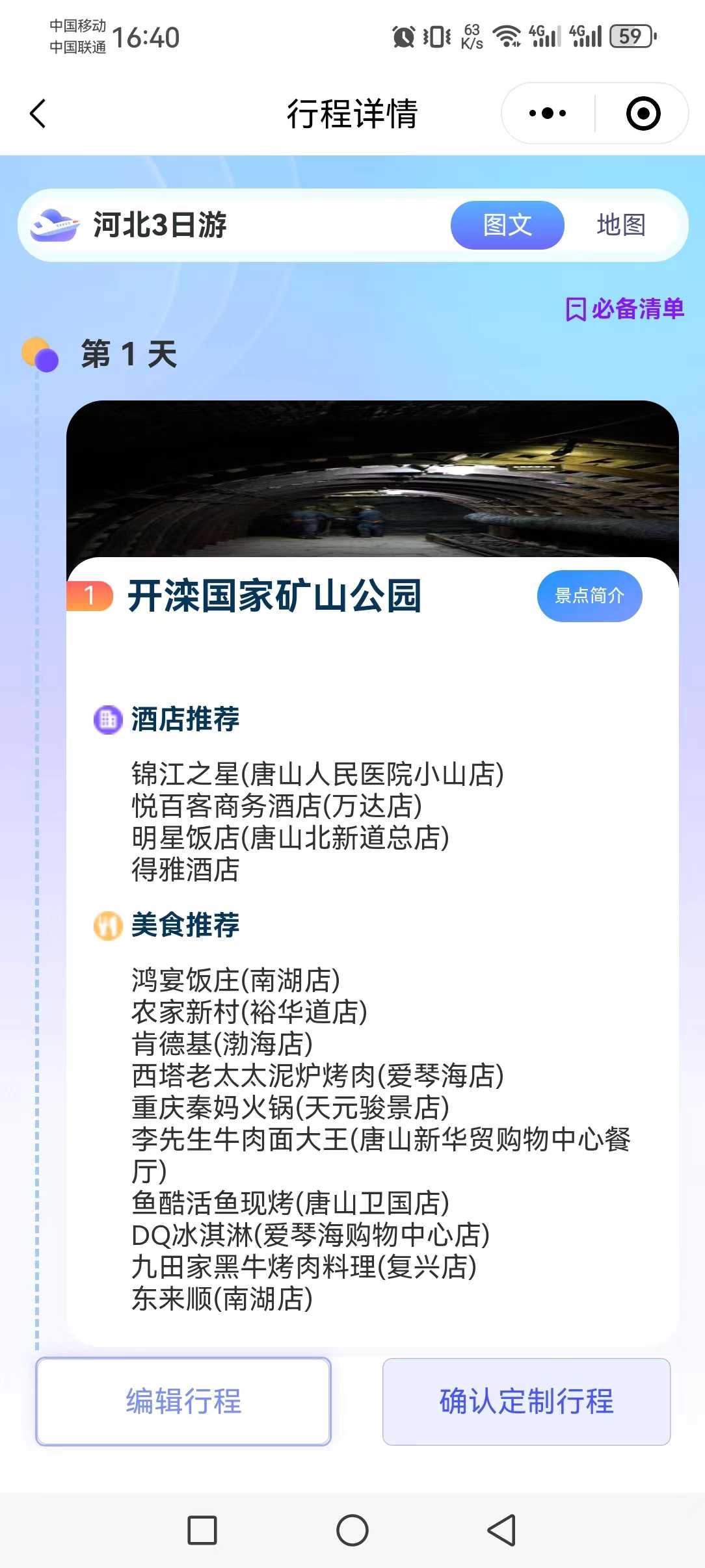Tap 编辑行程 to edit the itinerary
The image size is (705, 1568).
183,1401
